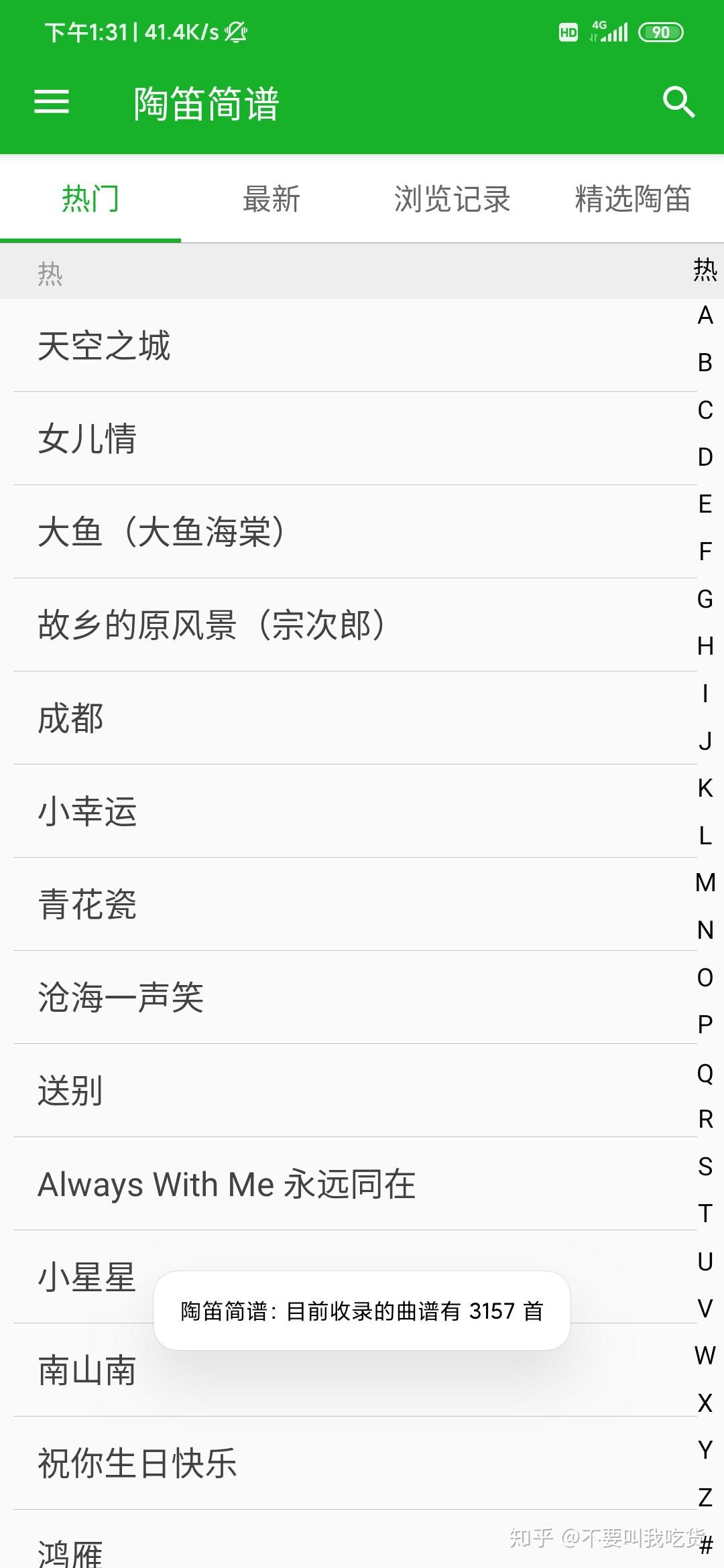Jump to letter C in the index
This screenshot has height=1568, width=724.
click(705, 409)
